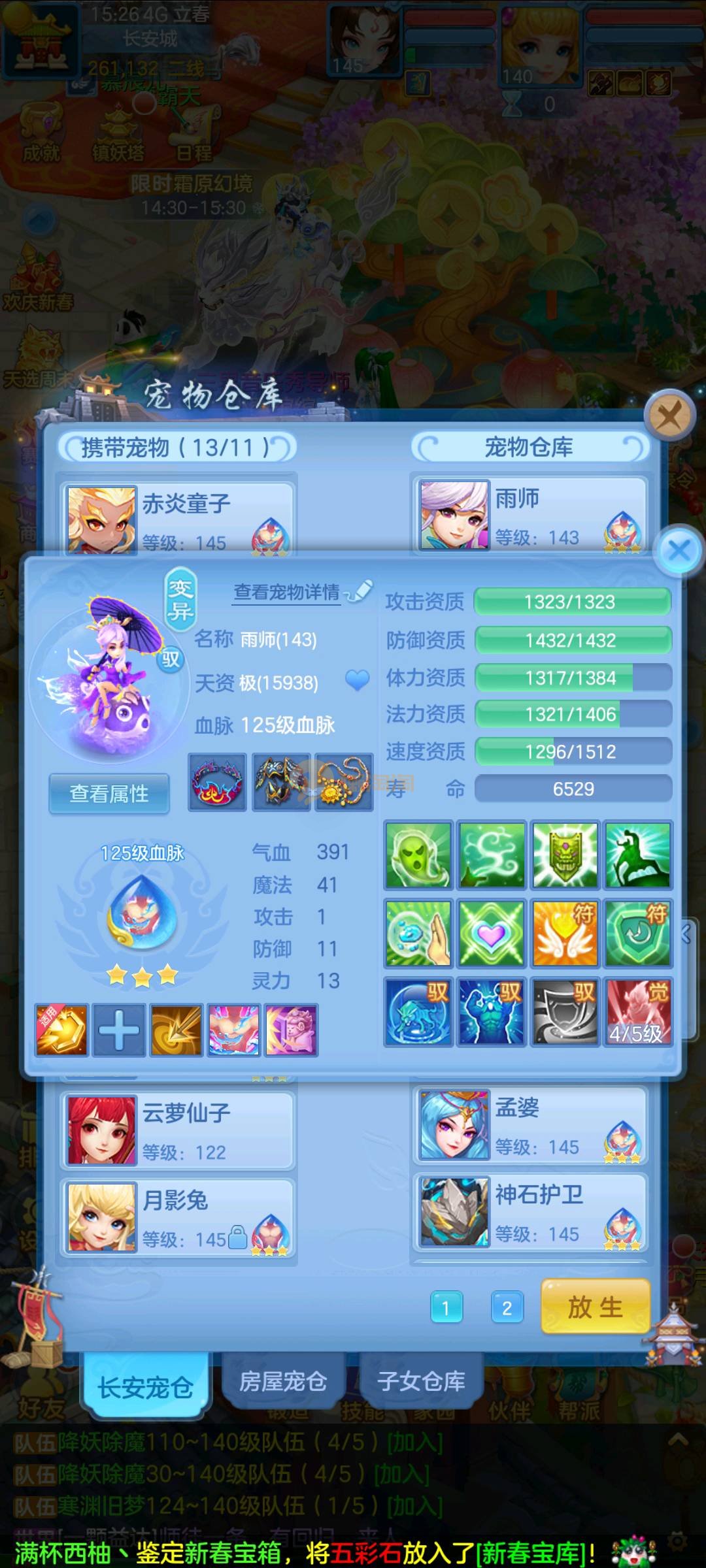Go to warehouse page 2
Image resolution: width=706 pixels, height=1568 pixels.
(507, 1308)
